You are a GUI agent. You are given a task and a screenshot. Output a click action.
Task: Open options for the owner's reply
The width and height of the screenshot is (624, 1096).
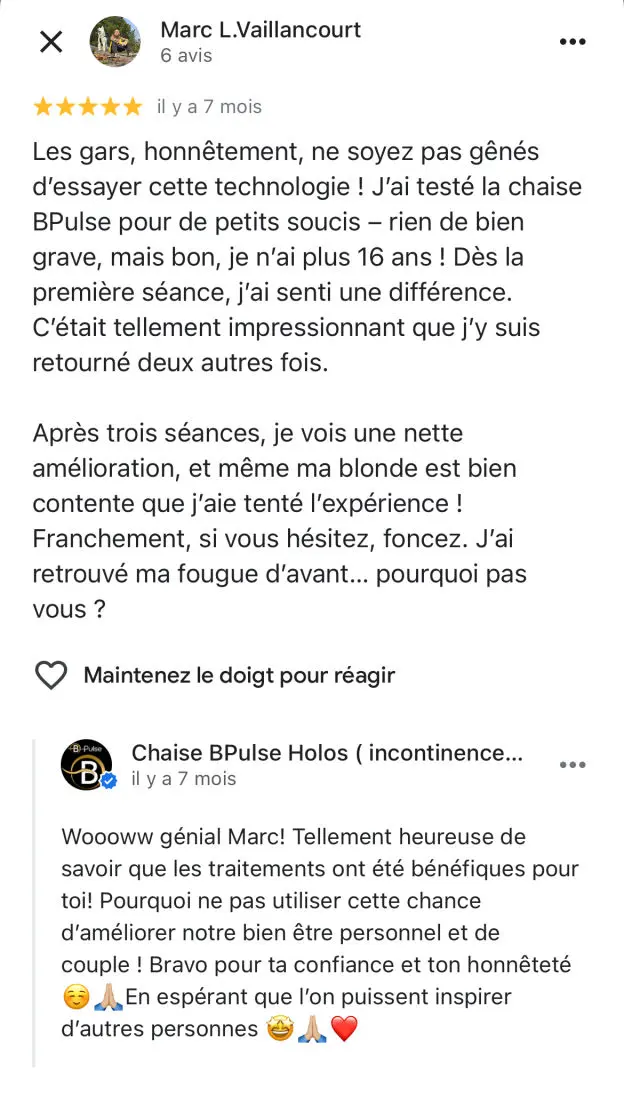[x=572, y=765]
